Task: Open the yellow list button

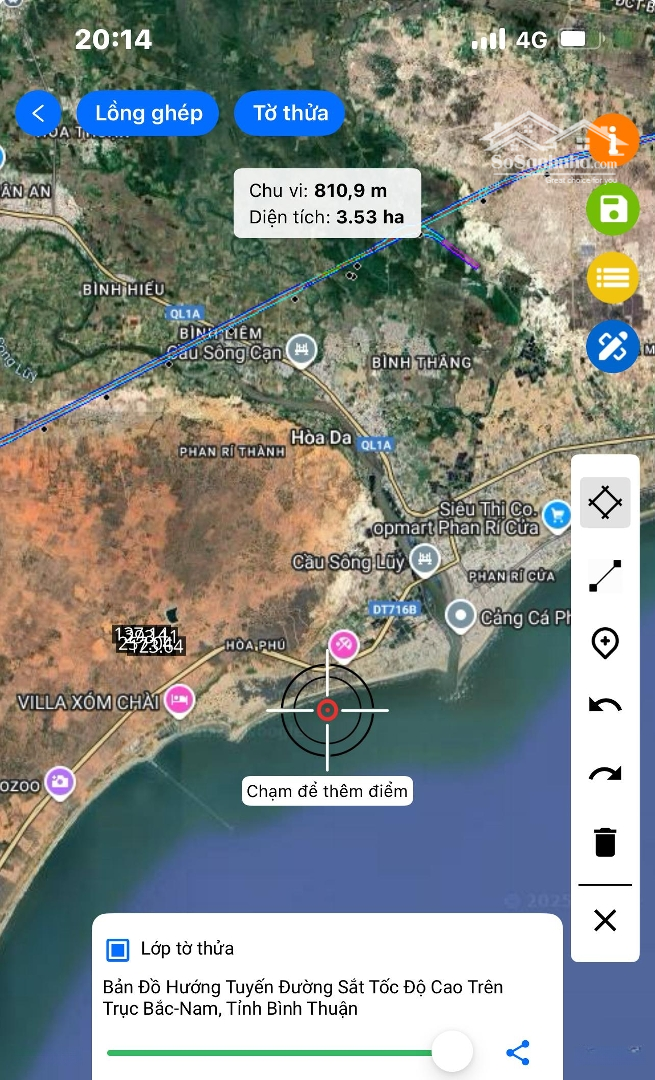Action: point(613,278)
